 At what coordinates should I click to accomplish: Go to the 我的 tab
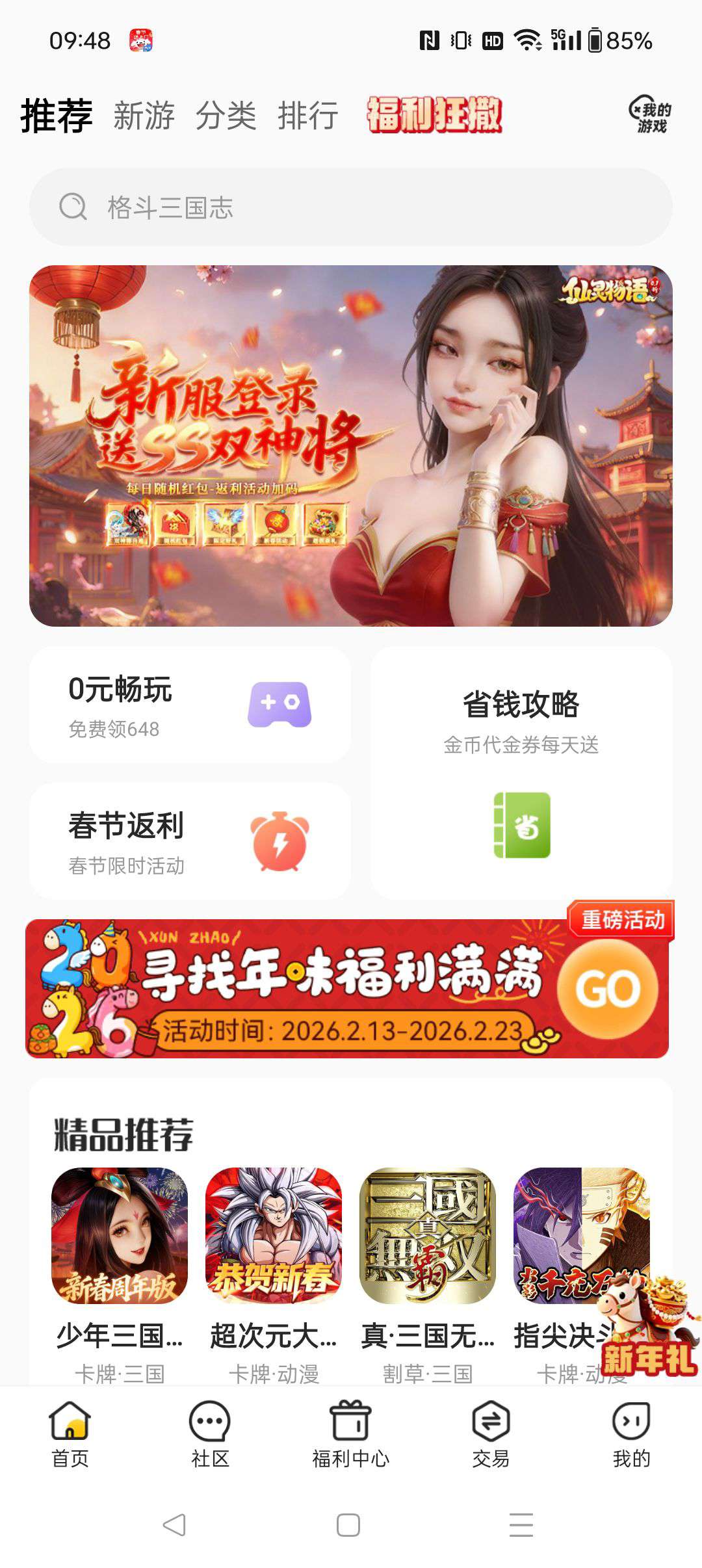631,1433
